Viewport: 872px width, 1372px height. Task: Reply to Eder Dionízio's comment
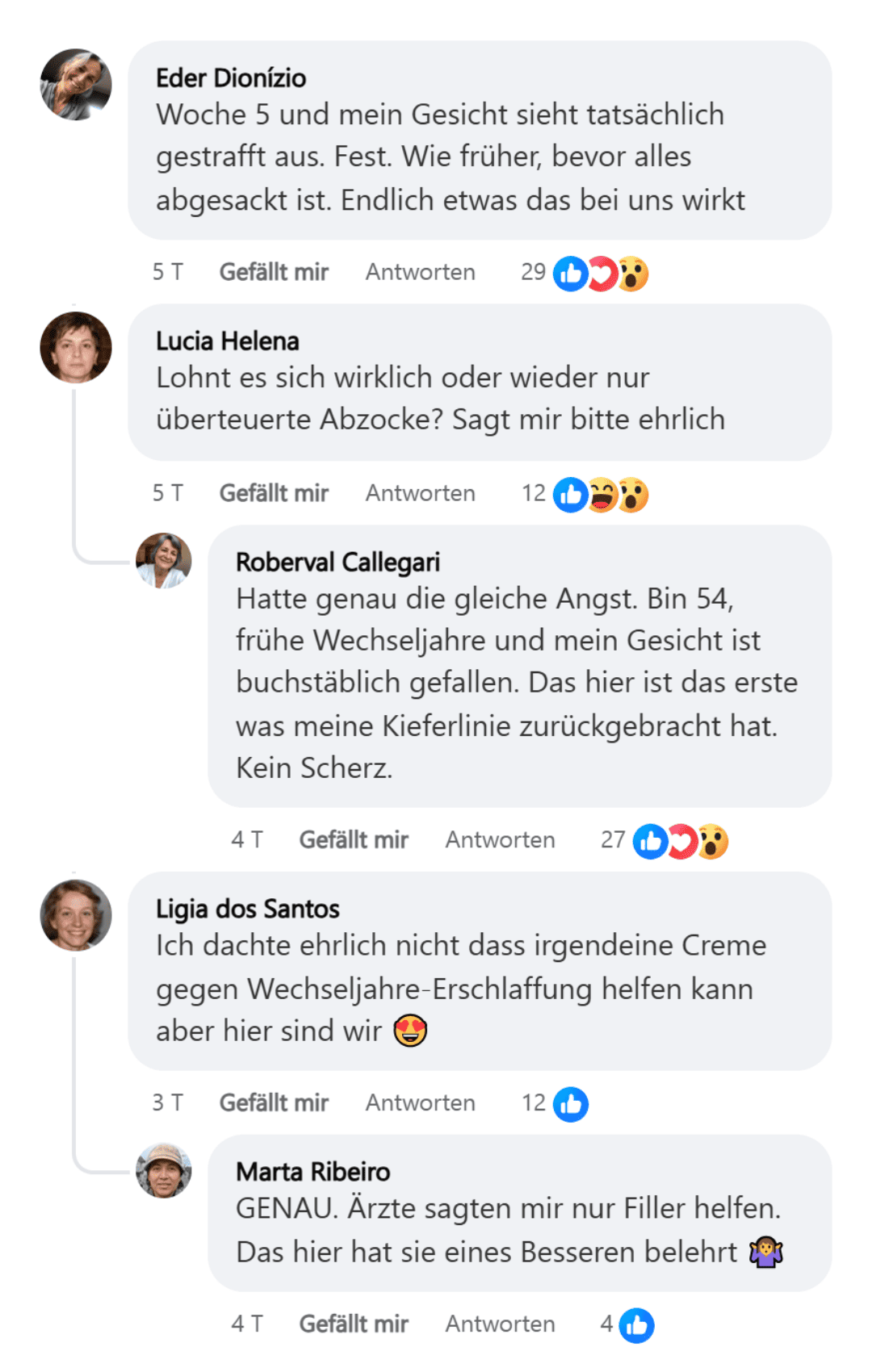420,272
